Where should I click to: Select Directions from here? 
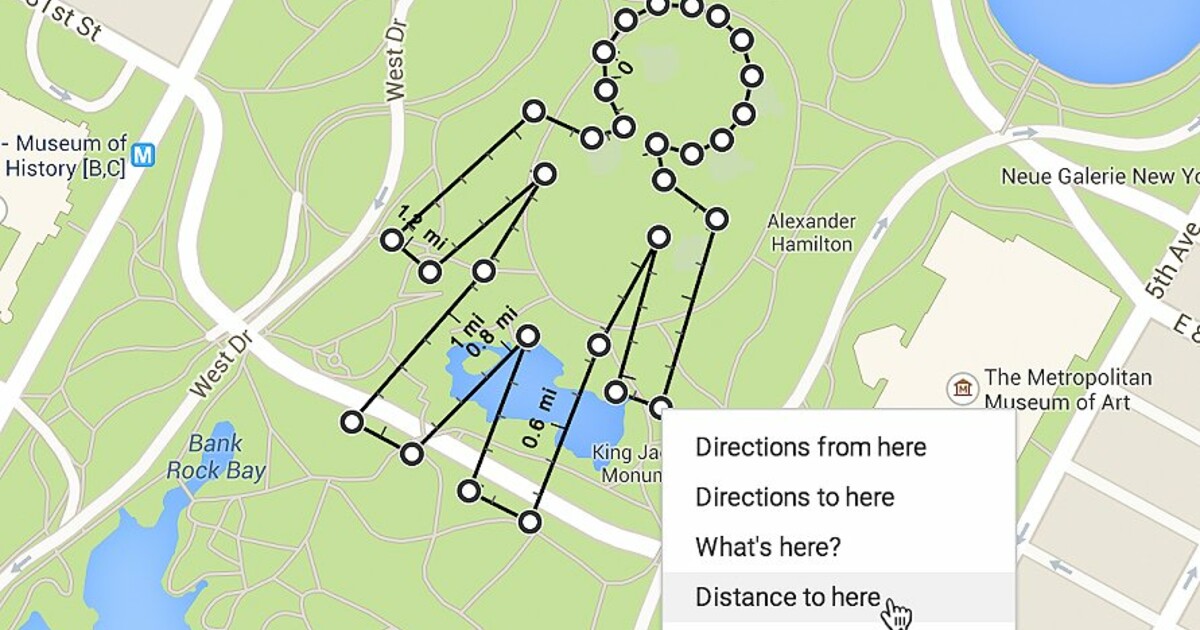(x=810, y=447)
